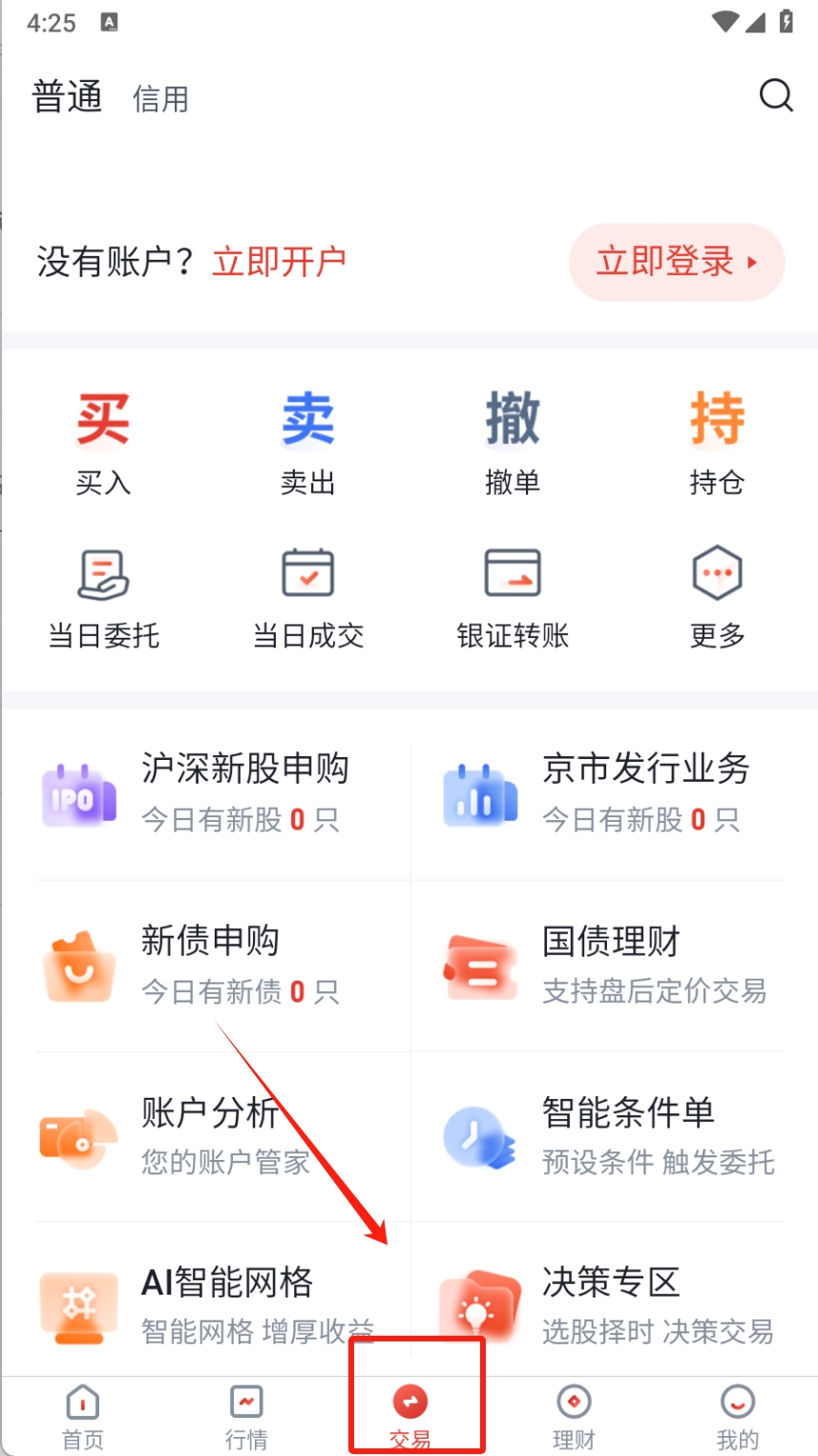This screenshot has width=818, height=1456.
Task: Switch to the 行情 tab
Action: coord(246,1418)
